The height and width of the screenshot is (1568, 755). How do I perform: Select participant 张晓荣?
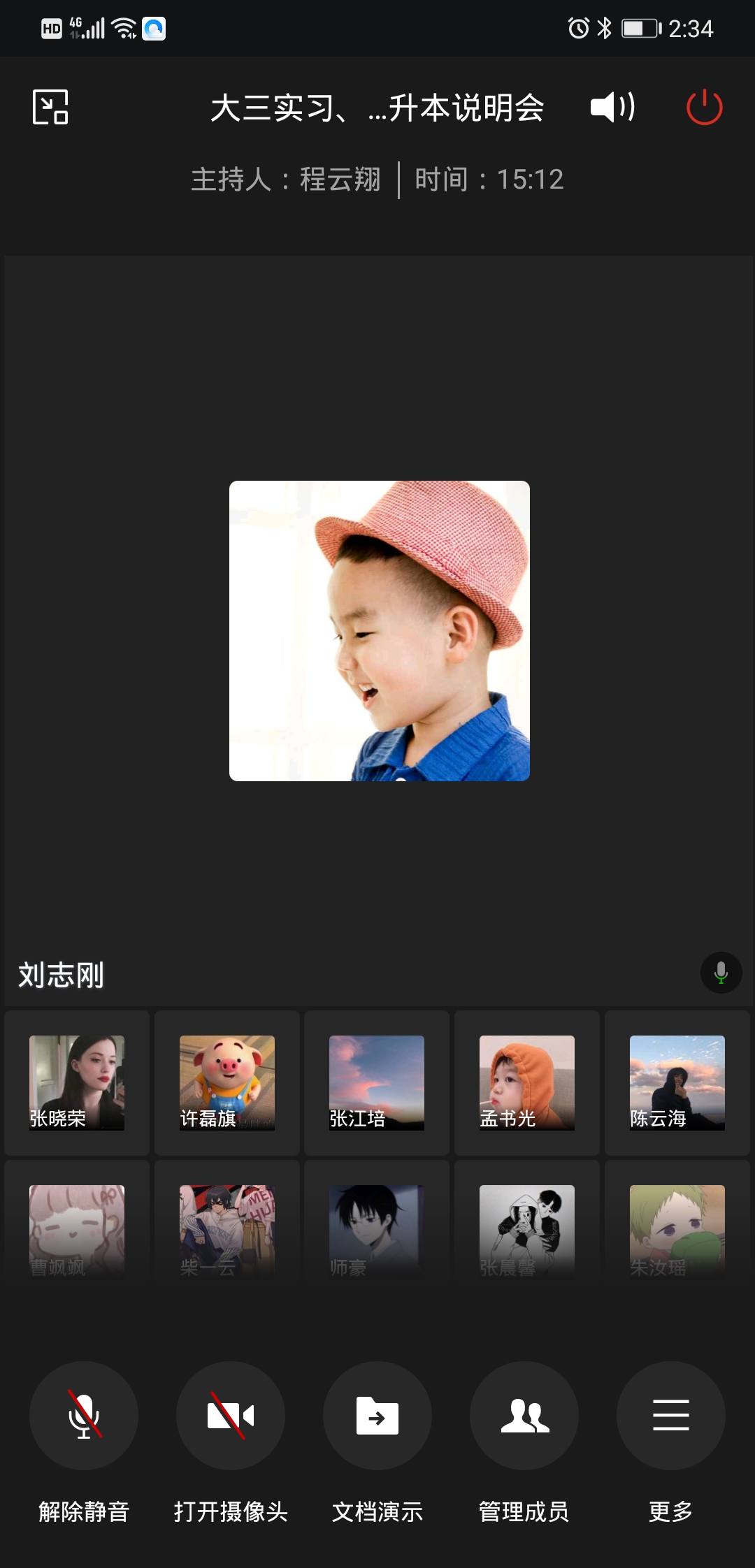click(x=77, y=1082)
